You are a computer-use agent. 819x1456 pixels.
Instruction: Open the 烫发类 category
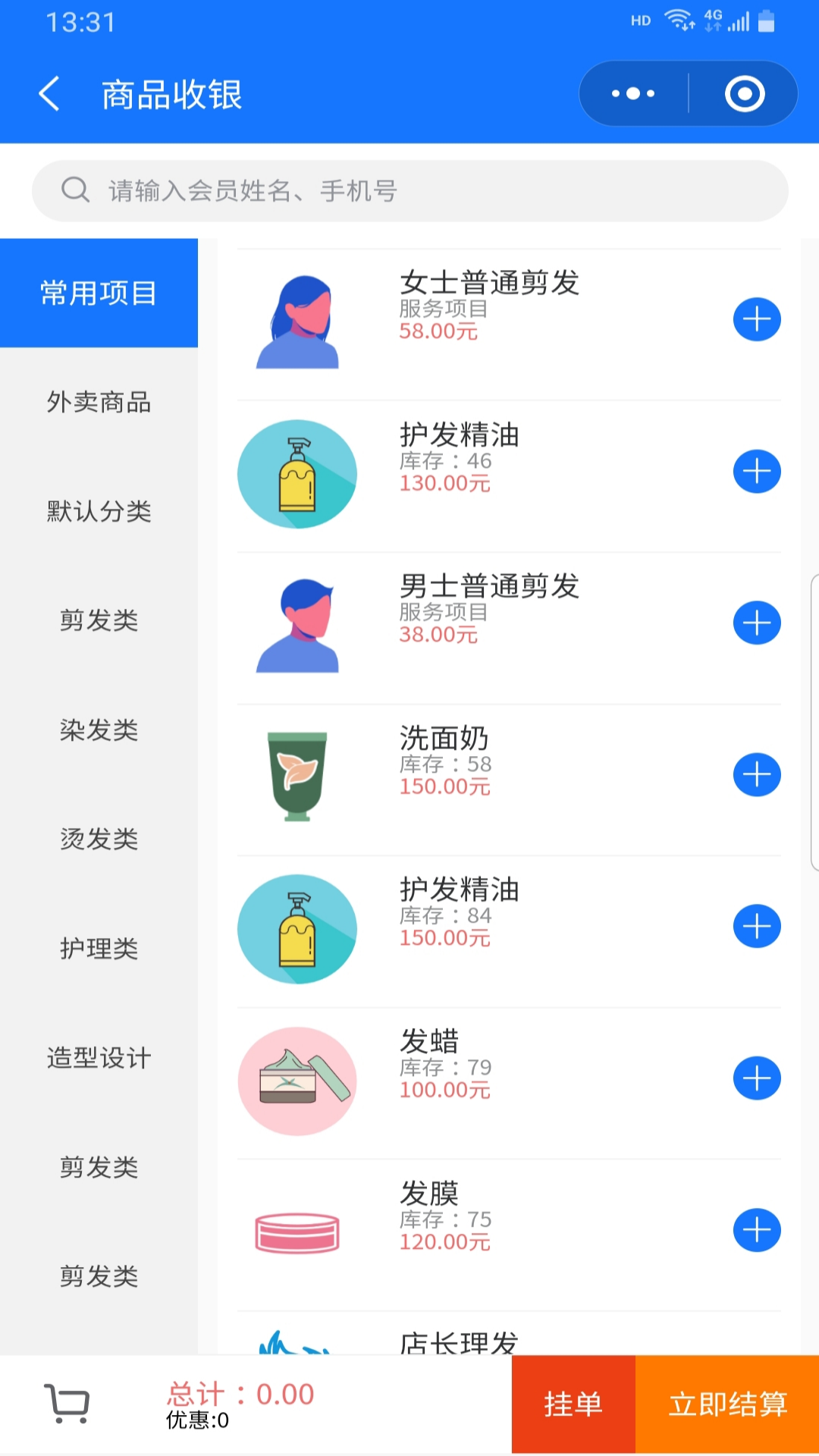pyautogui.click(x=99, y=839)
